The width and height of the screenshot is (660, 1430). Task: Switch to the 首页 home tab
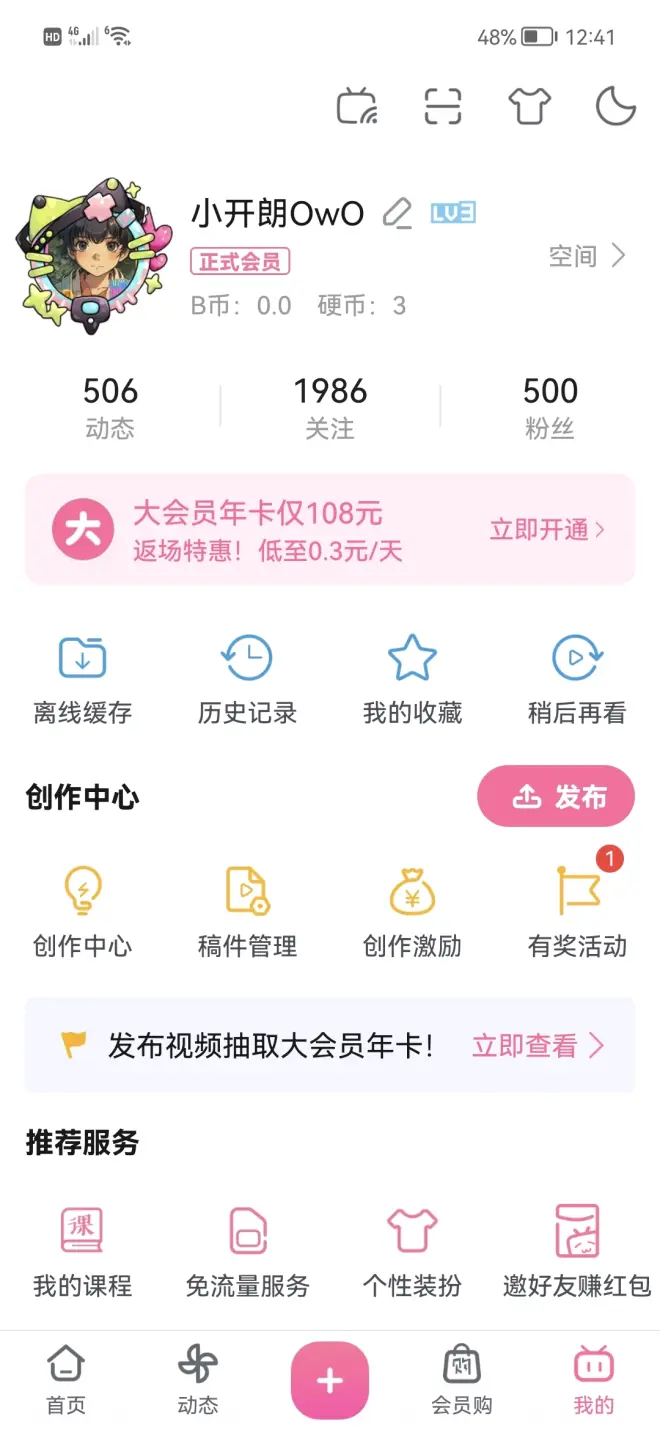[66, 1379]
